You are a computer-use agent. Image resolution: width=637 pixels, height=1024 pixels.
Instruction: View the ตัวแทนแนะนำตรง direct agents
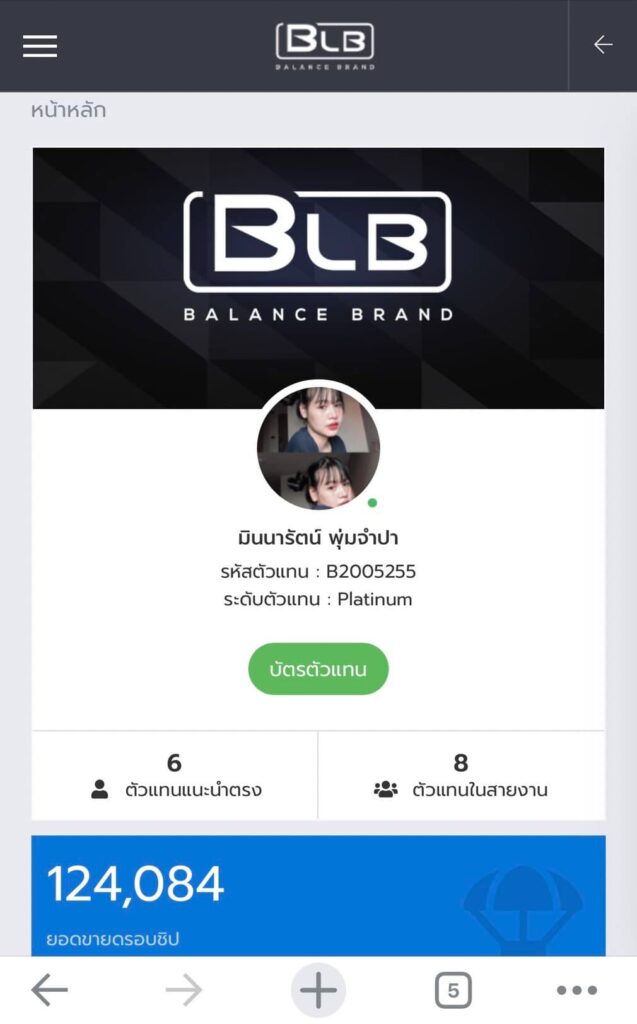[x=175, y=777]
